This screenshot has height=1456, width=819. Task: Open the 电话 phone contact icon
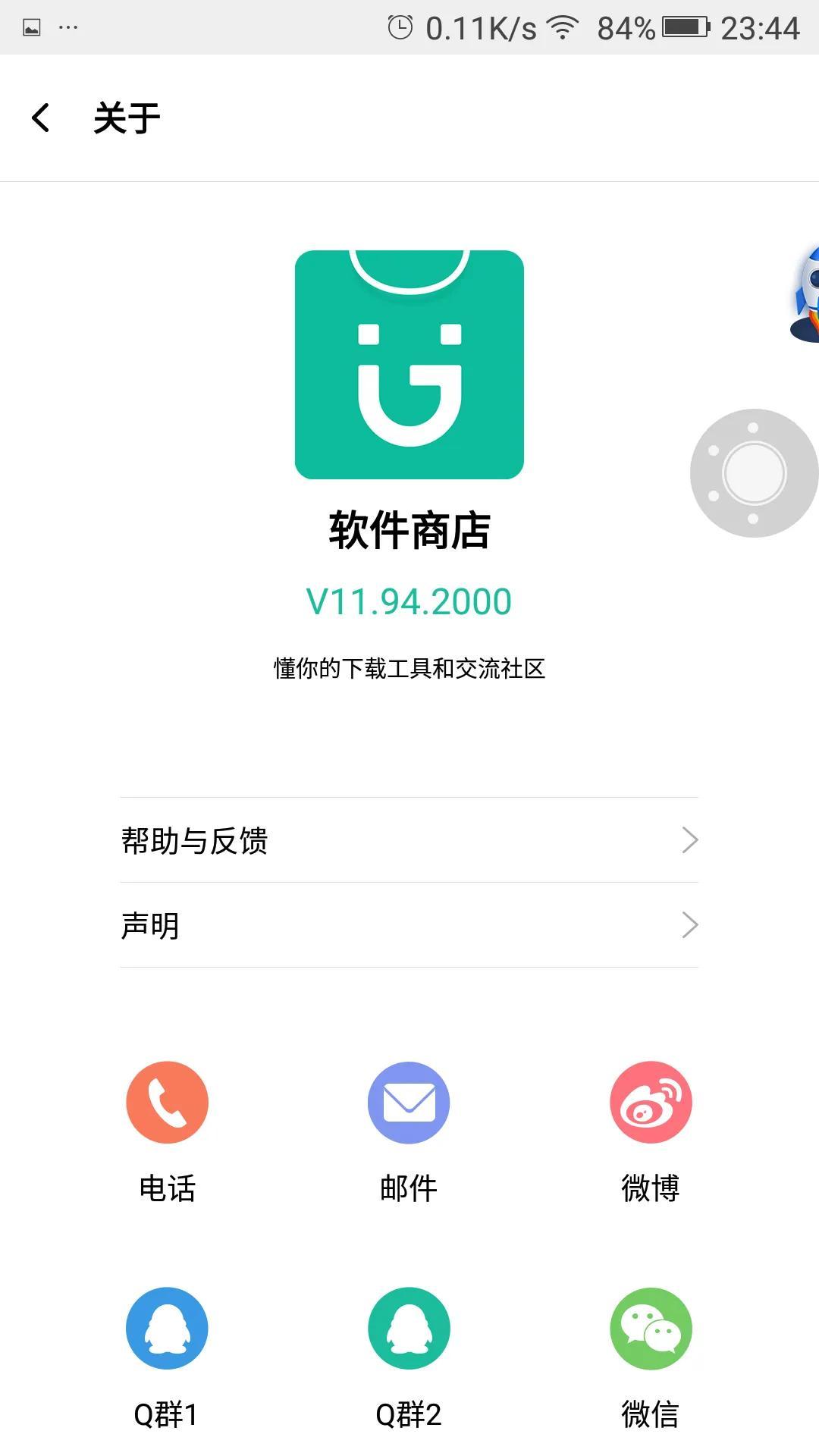tap(167, 1103)
